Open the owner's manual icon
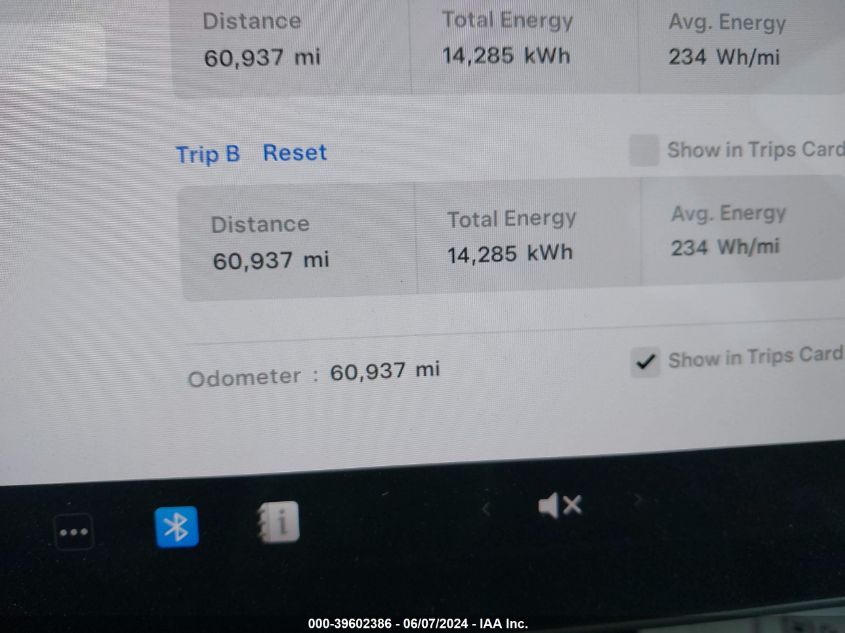 point(279,521)
